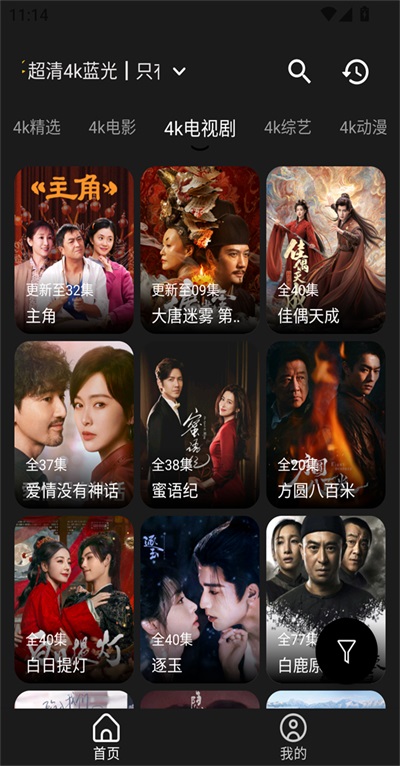Open the search magnifier icon

[299, 72]
